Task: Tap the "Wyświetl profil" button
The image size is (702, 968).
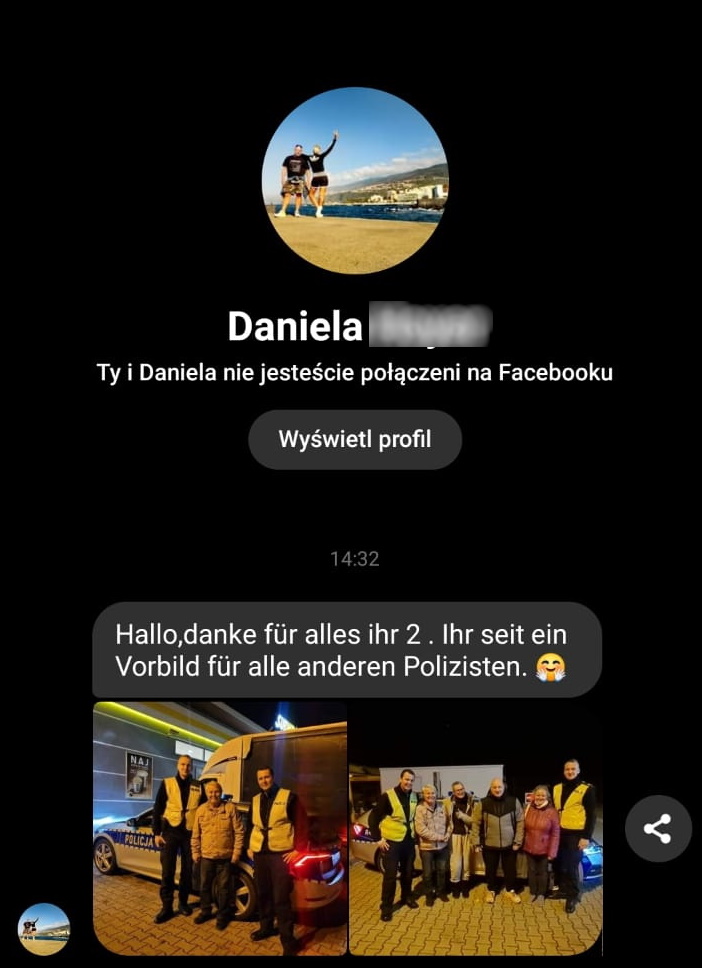Action: [x=355, y=439]
